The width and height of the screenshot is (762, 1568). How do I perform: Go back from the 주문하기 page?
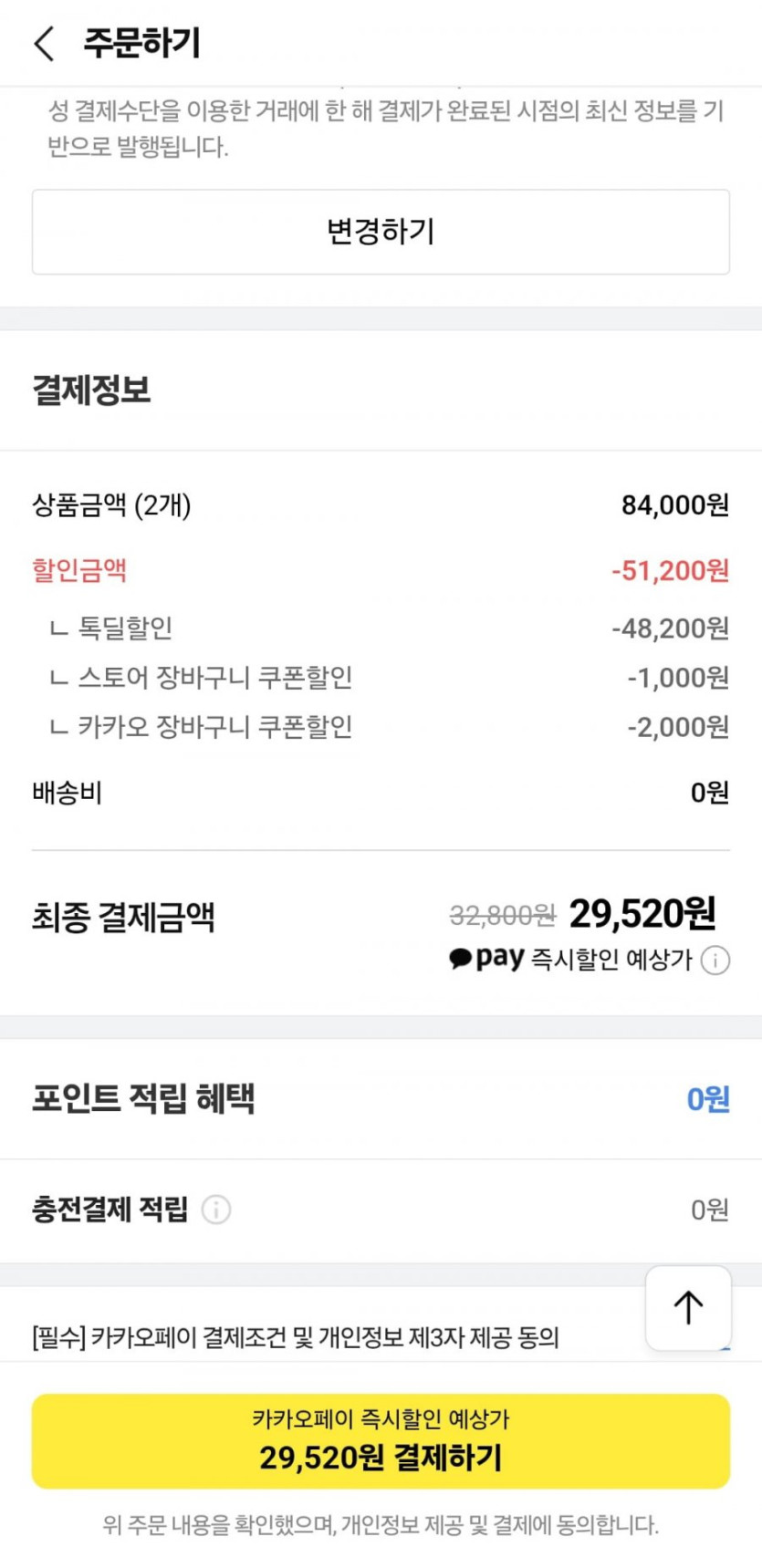pos(44,43)
